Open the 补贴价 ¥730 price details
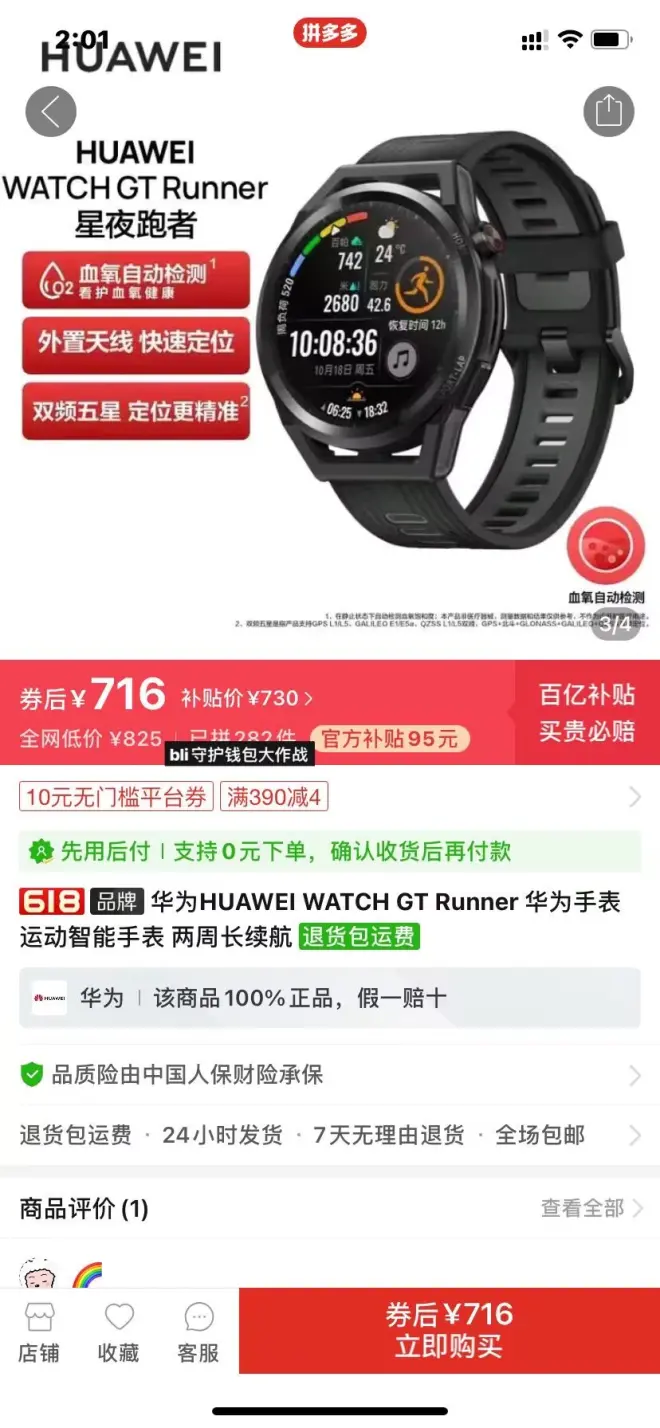Image resolution: width=660 pixels, height=1428 pixels. [246, 698]
